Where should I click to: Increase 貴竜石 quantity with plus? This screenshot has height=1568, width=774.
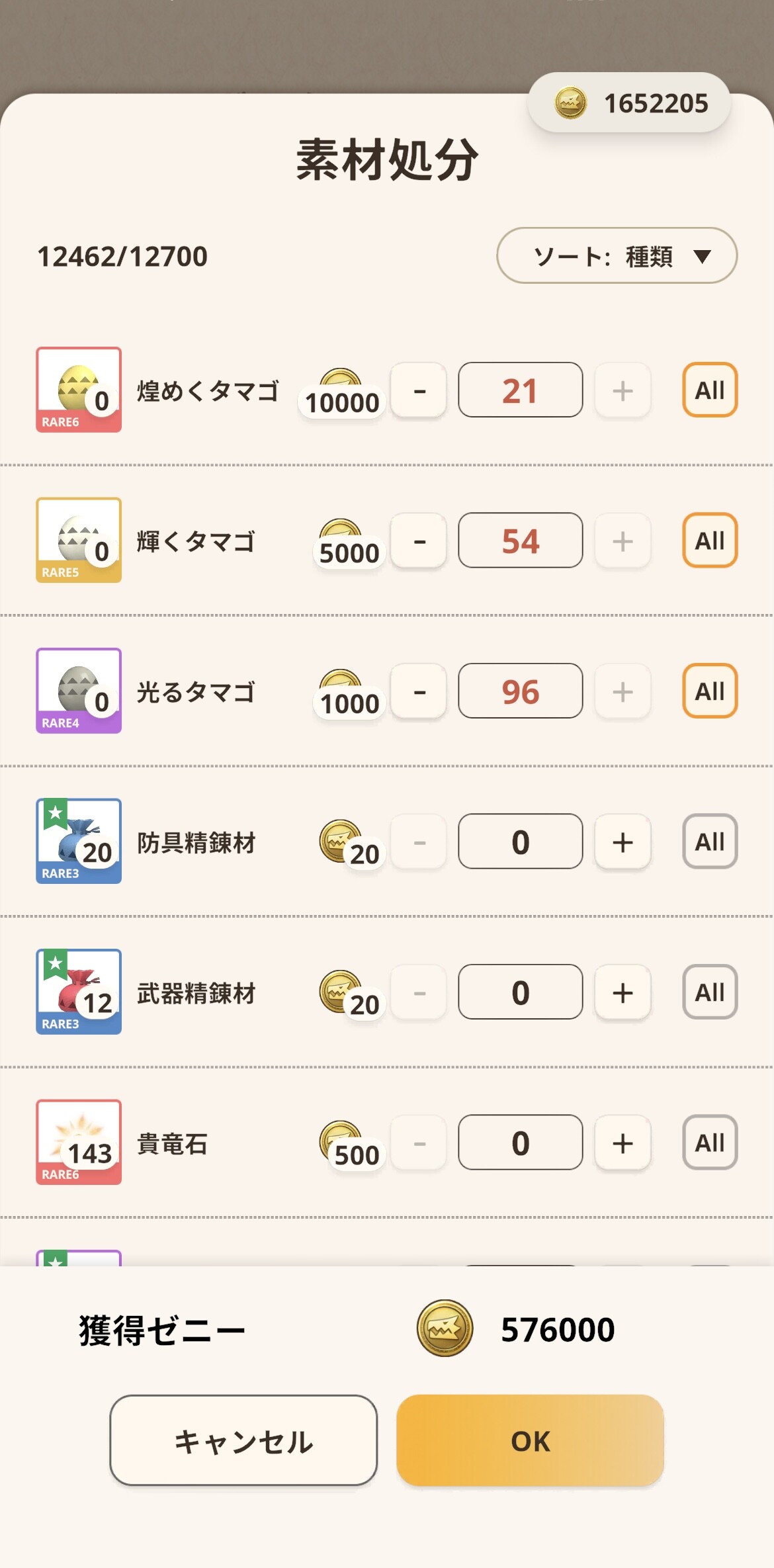click(622, 1143)
